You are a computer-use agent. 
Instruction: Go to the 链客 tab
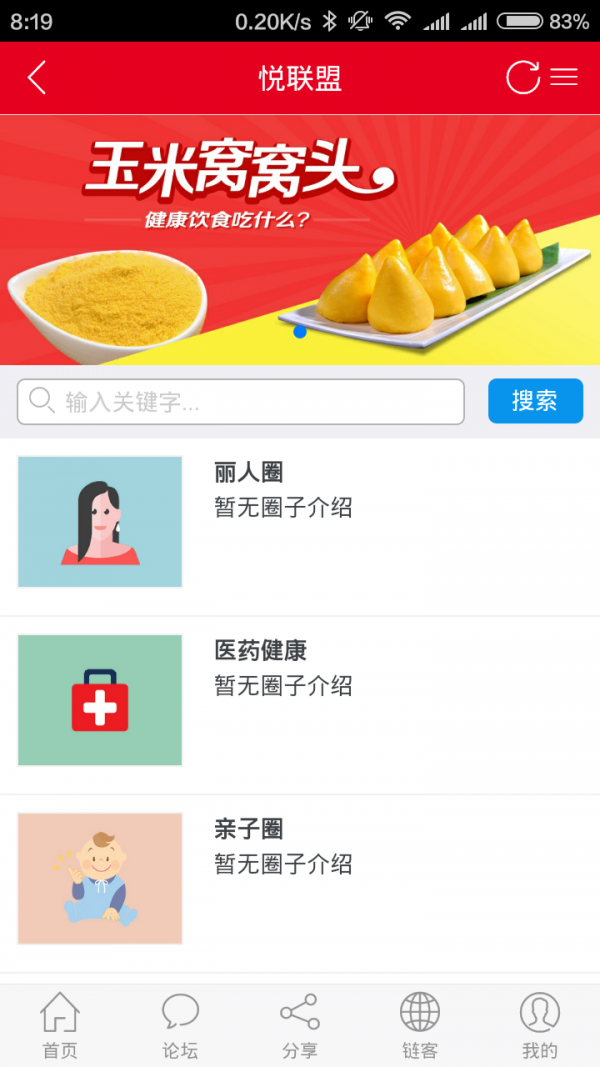(x=420, y=1025)
